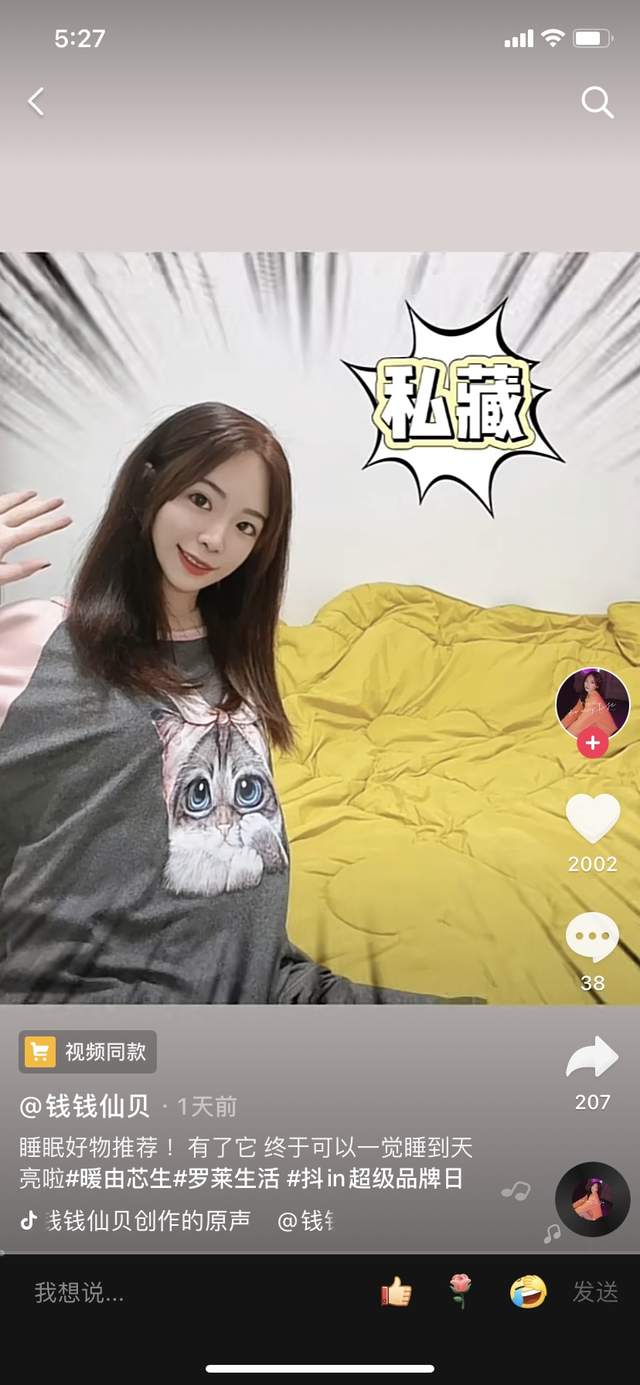Insert the laughing-crying emoji
This screenshot has height=1385, width=640.
(527, 1292)
